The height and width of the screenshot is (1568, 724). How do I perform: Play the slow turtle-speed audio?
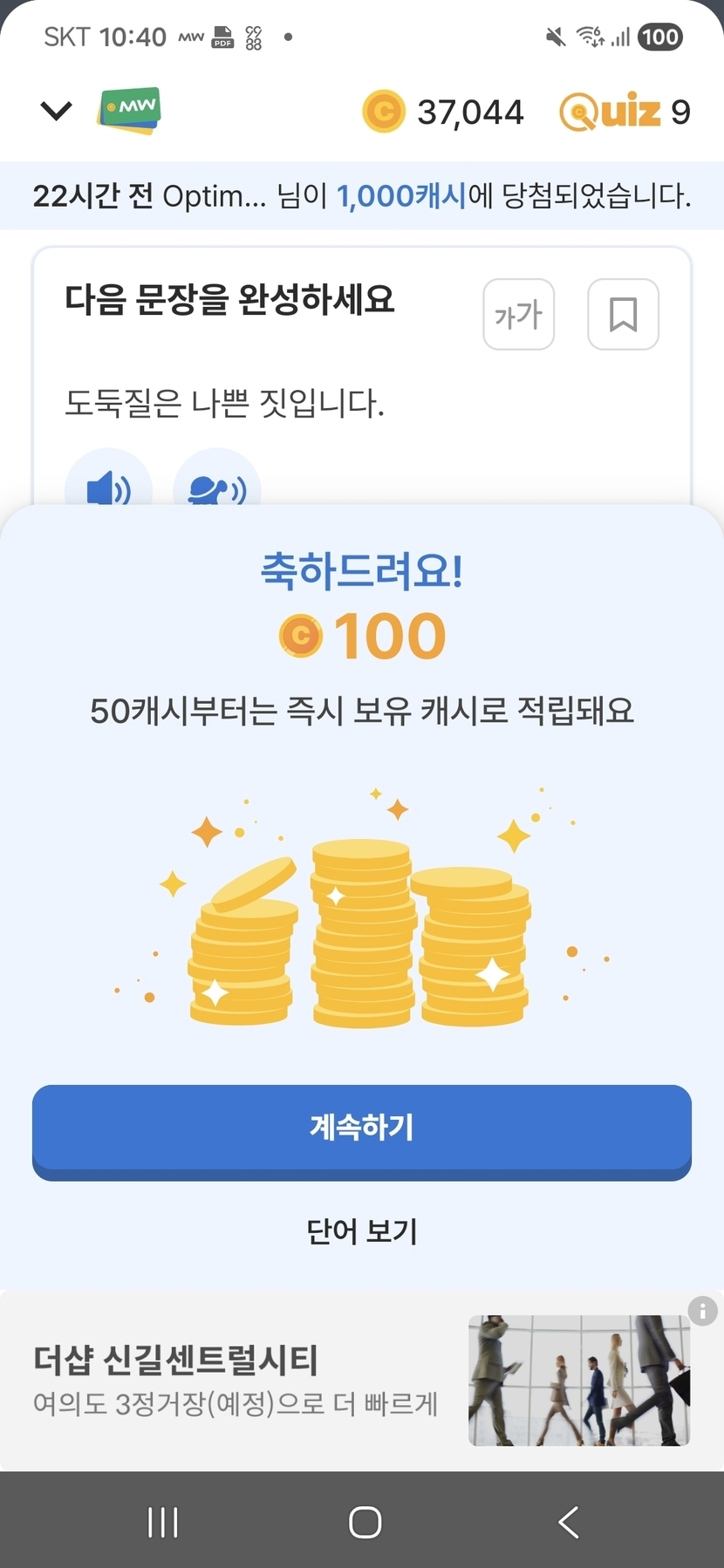click(216, 487)
